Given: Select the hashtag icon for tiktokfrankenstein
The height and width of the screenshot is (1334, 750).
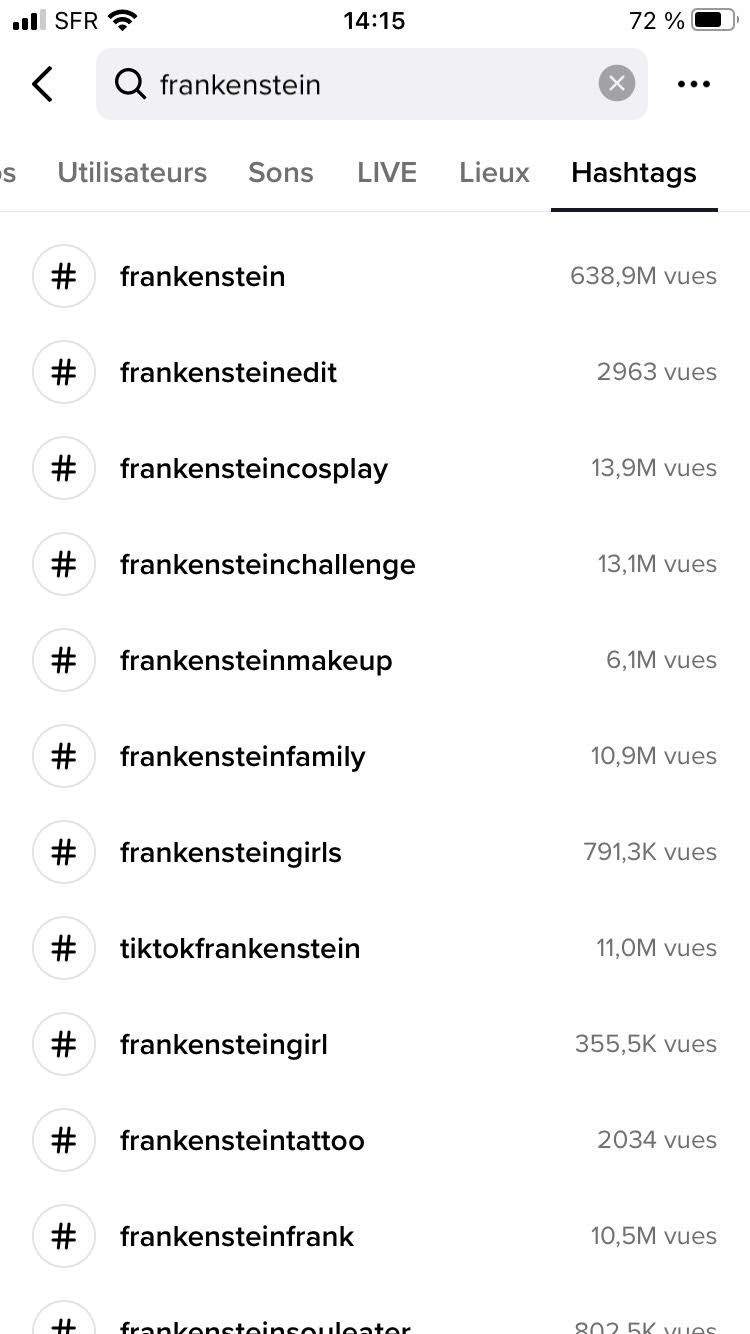Looking at the screenshot, I should 63,948.
